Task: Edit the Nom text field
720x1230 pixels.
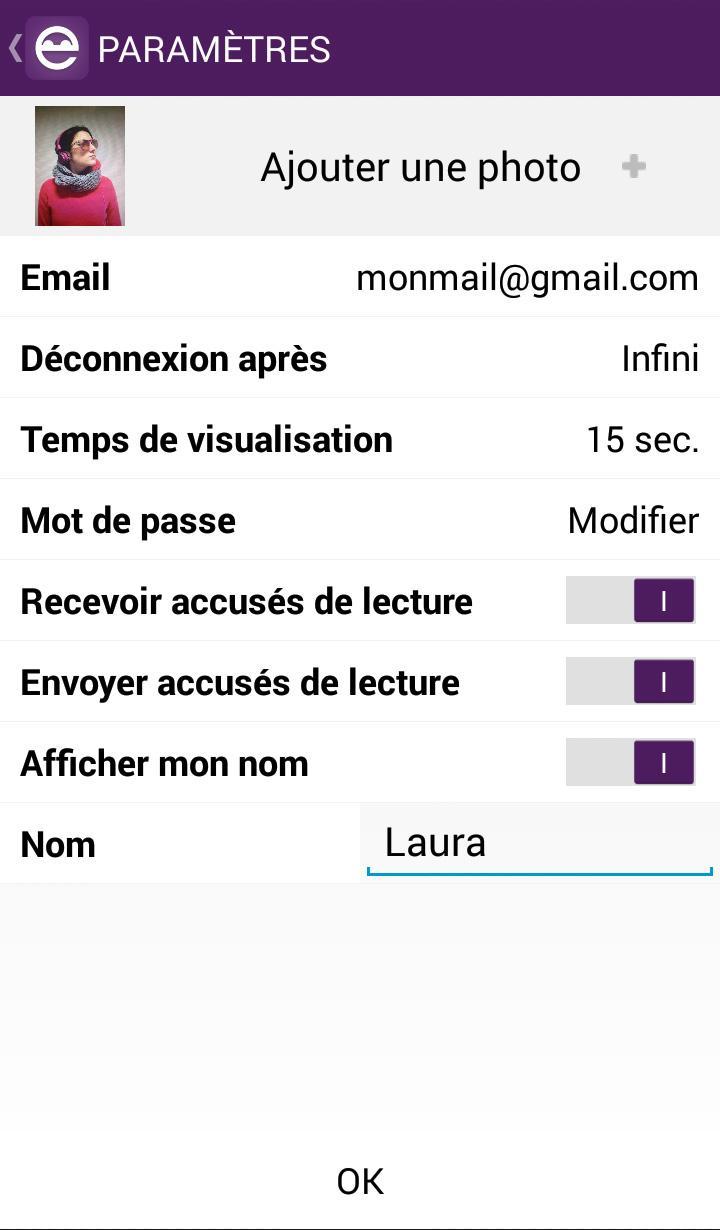Action: coord(538,843)
